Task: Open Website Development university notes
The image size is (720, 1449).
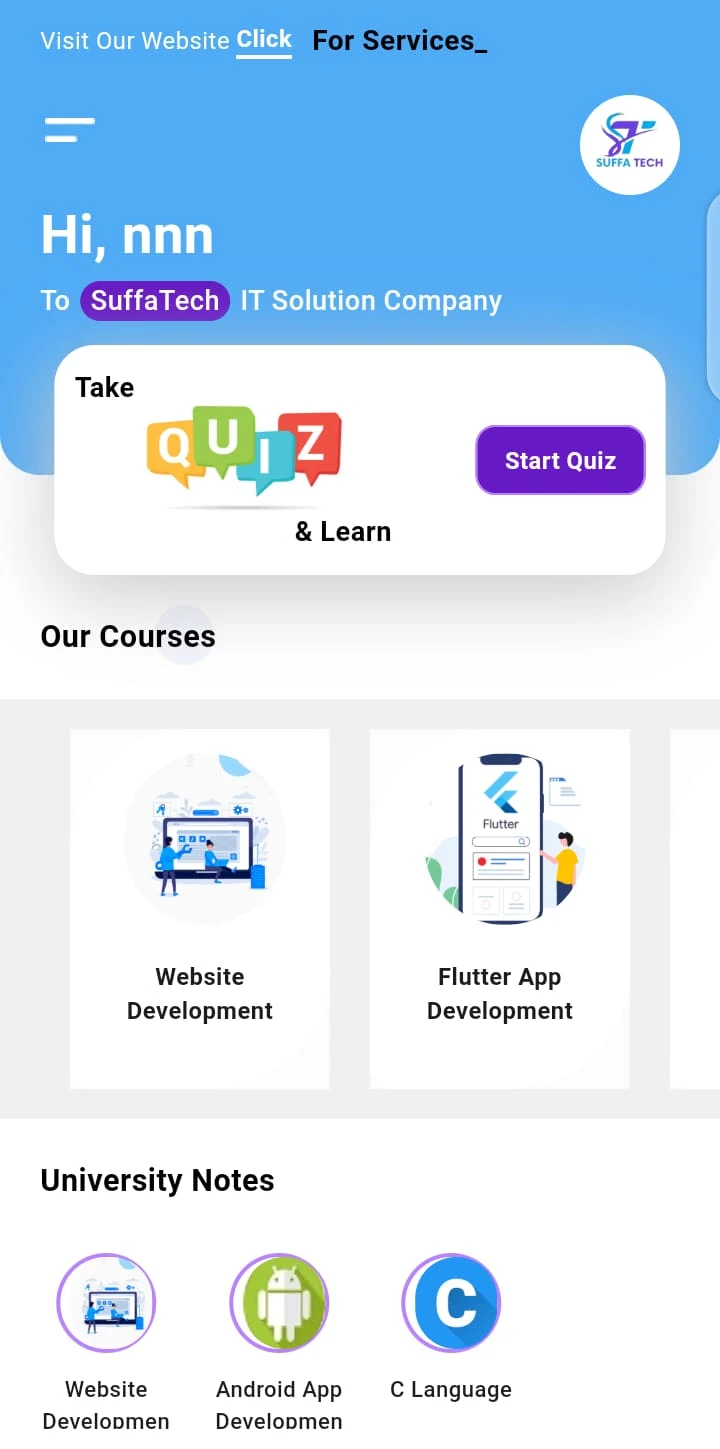Action: [106, 1304]
